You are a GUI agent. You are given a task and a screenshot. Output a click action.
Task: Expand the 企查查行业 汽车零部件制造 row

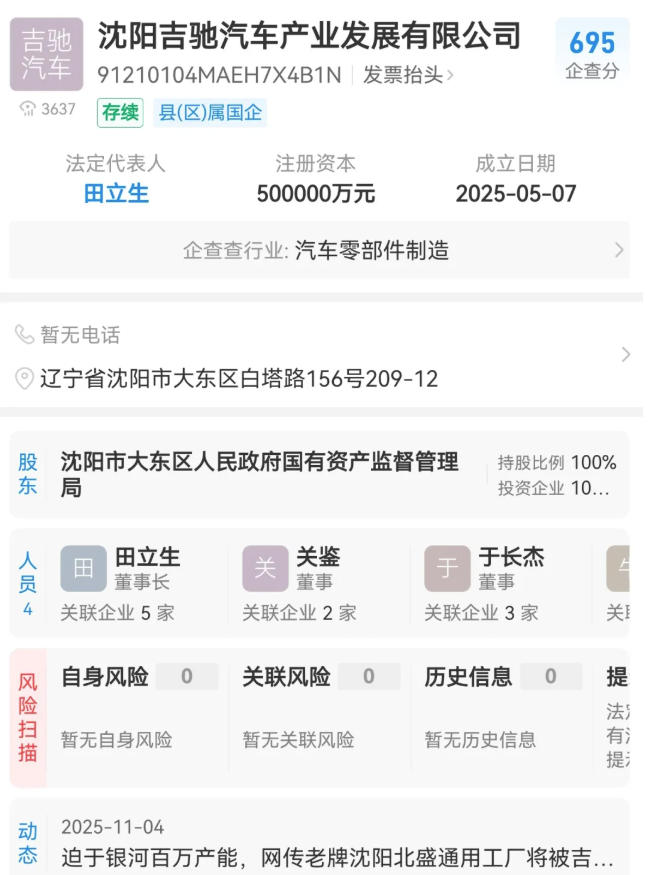click(319, 251)
